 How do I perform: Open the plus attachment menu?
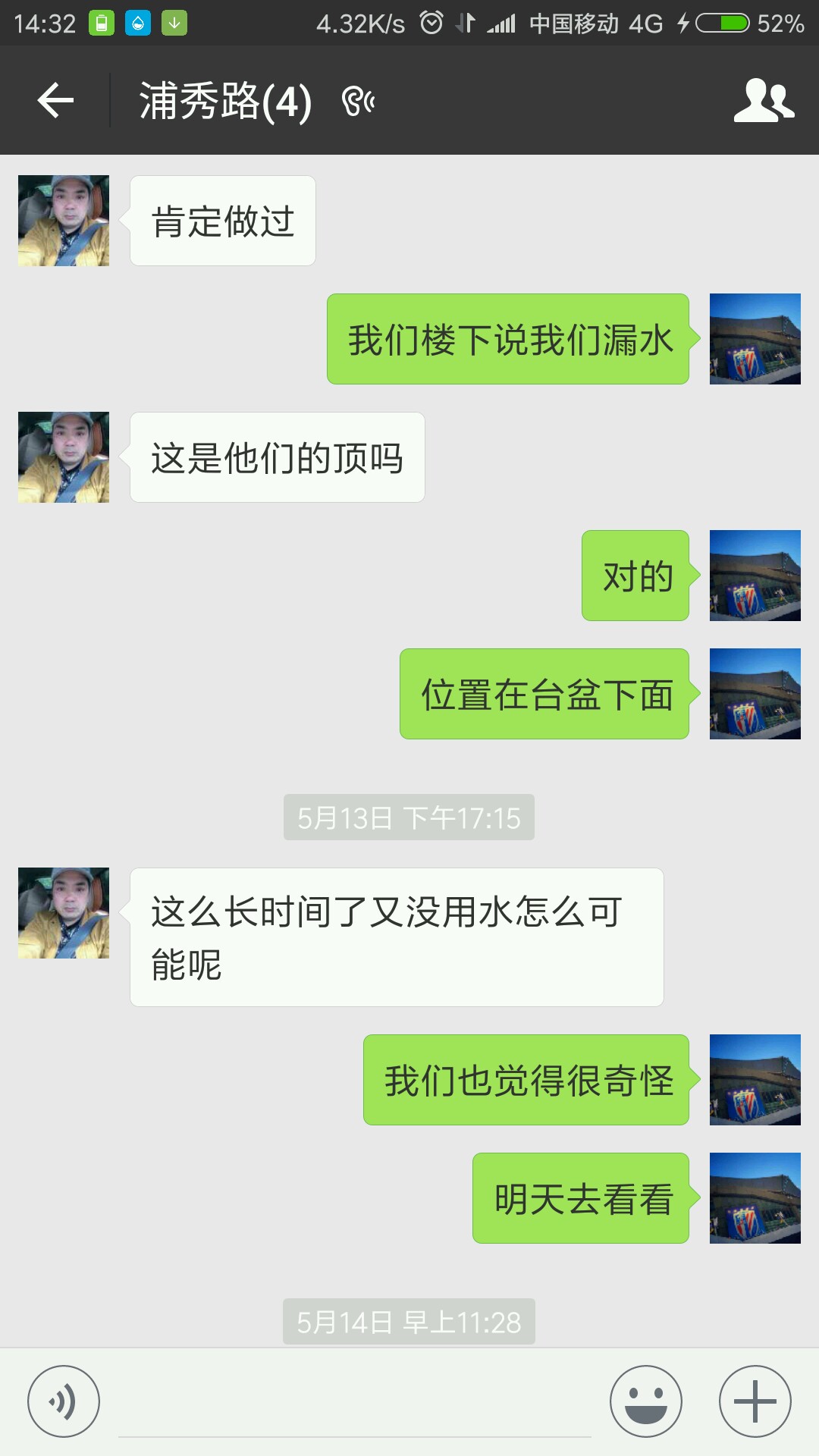point(755,1401)
